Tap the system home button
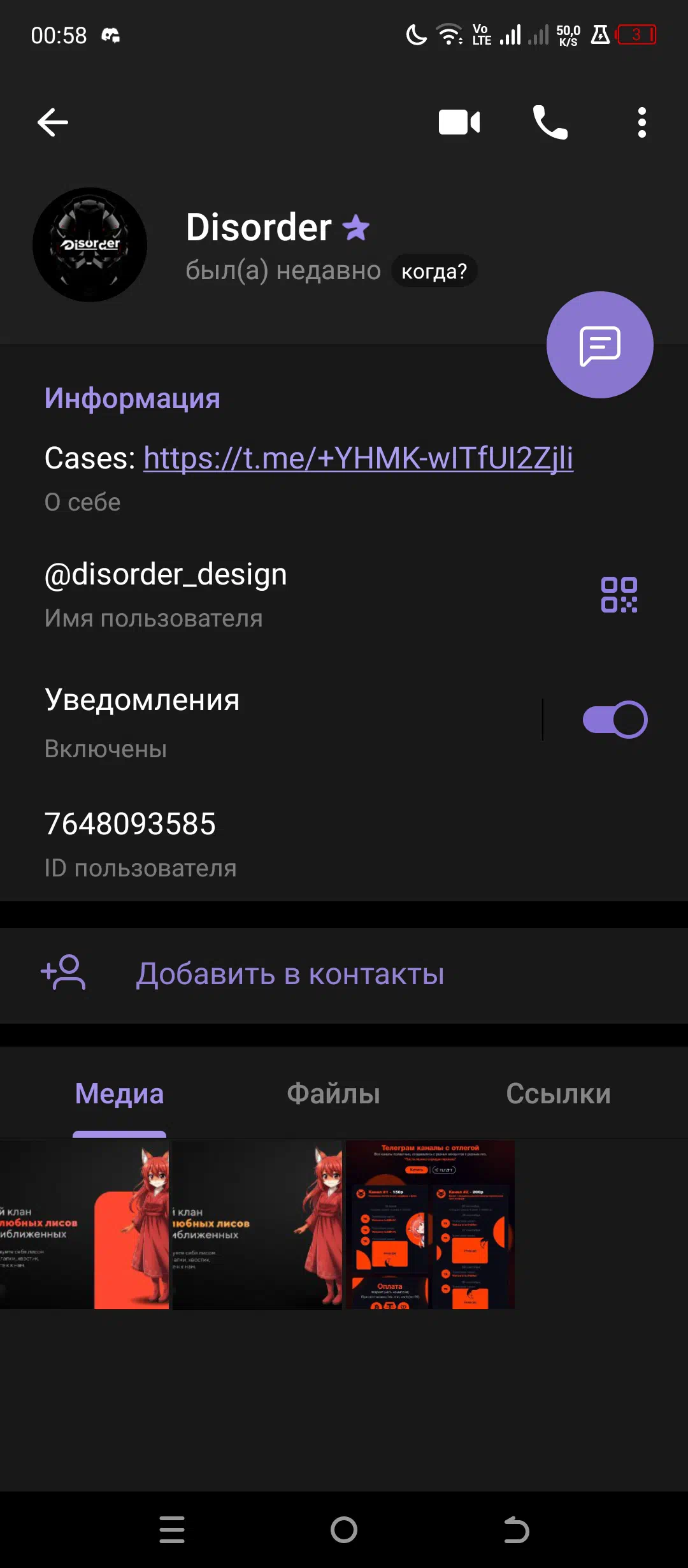The width and height of the screenshot is (688, 1568). coord(344,1530)
